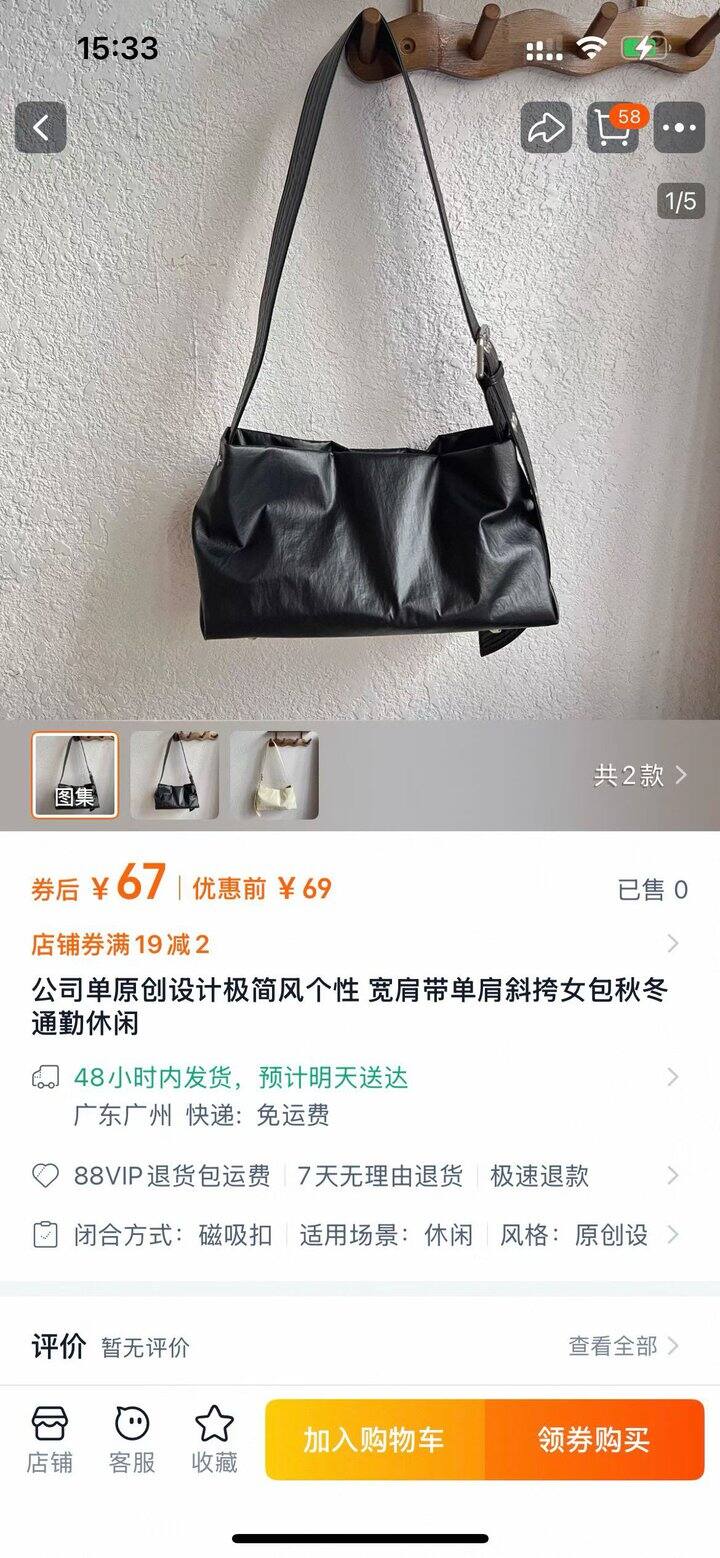The height and width of the screenshot is (1558, 720).
Task: Contact 客服 customer service
Action: click(132, 1440)
